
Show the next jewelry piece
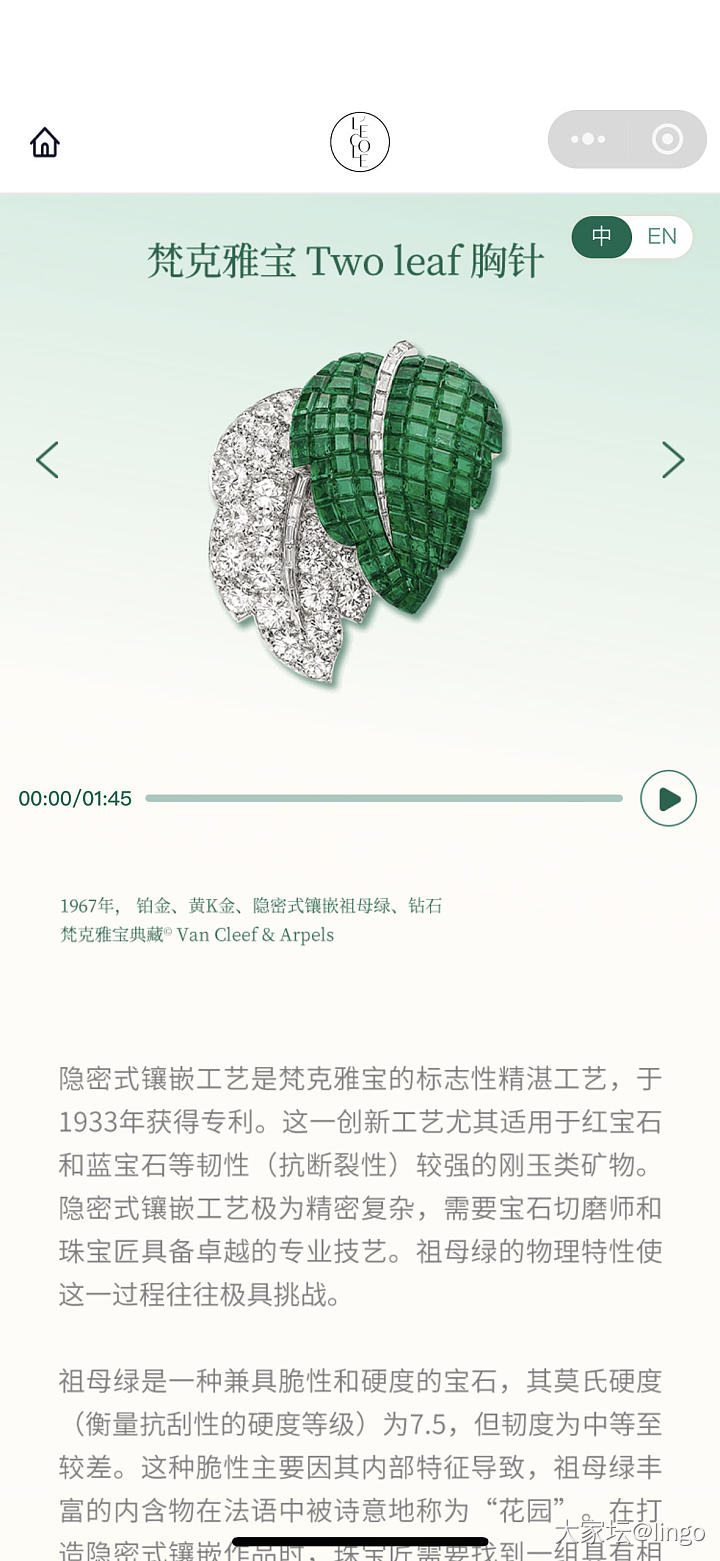tap(673, 460)
